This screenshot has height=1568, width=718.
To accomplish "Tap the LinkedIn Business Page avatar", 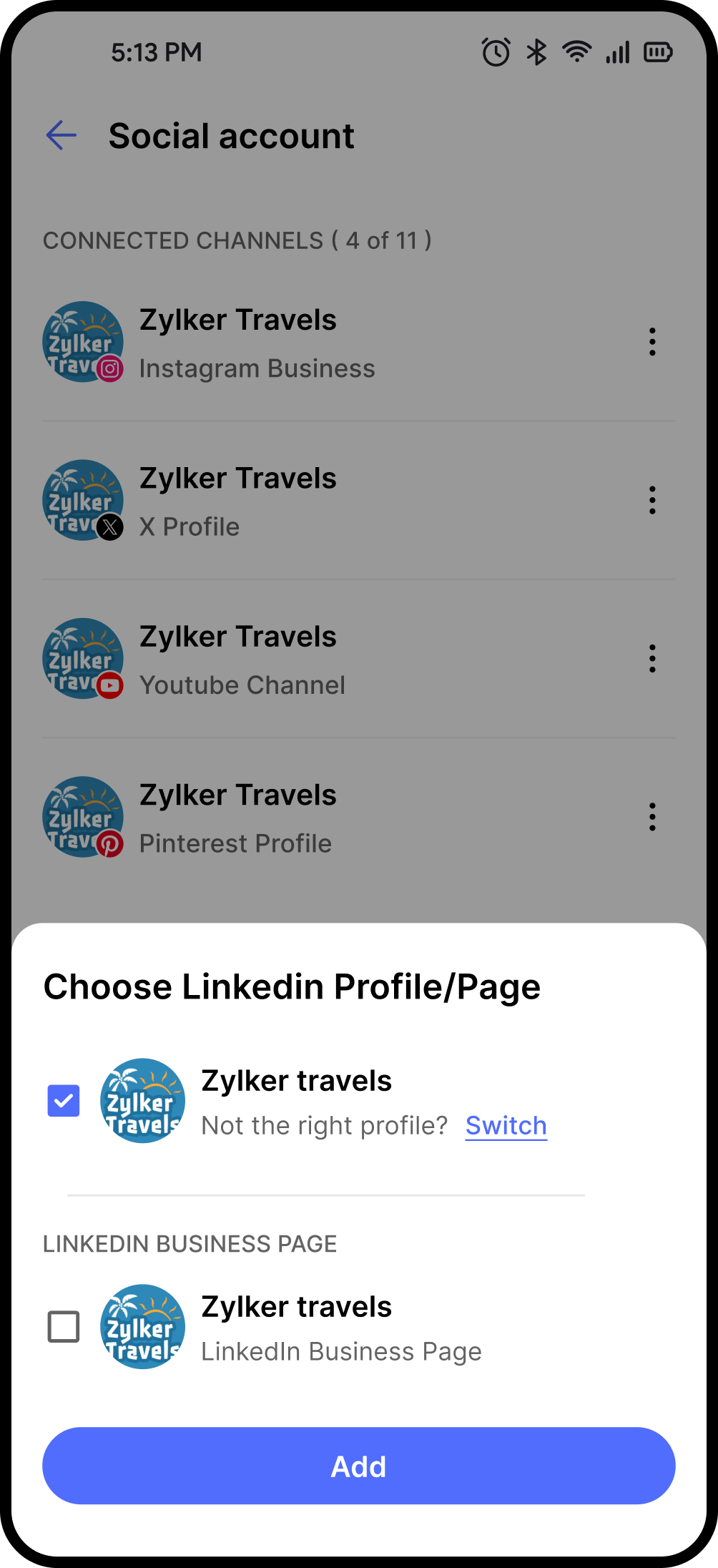I will tap(142, 1327).
